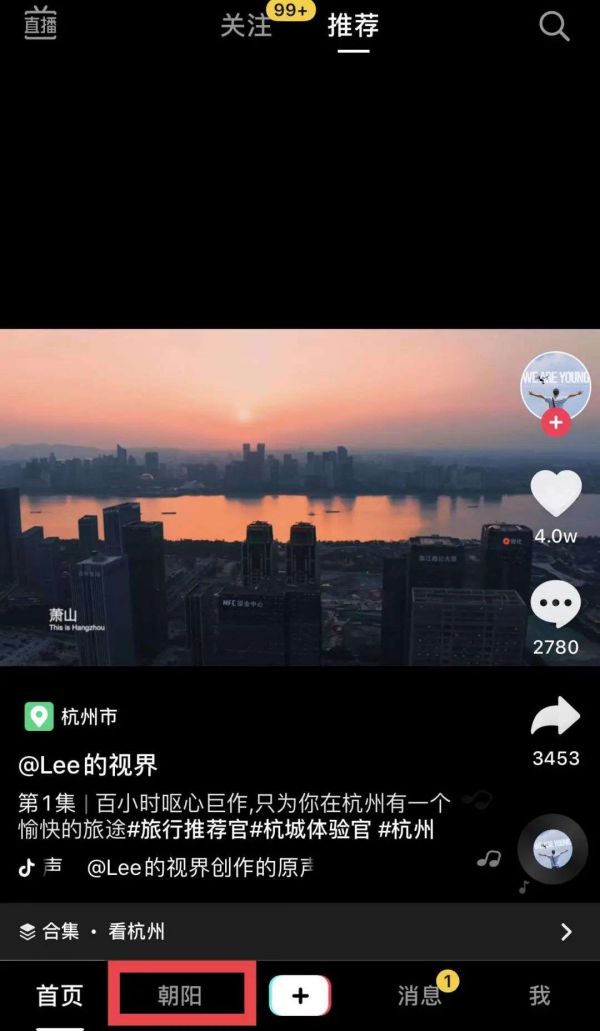600x1031 pixels.
Task: Open the search icon
Action: click(x=554, y=26)
